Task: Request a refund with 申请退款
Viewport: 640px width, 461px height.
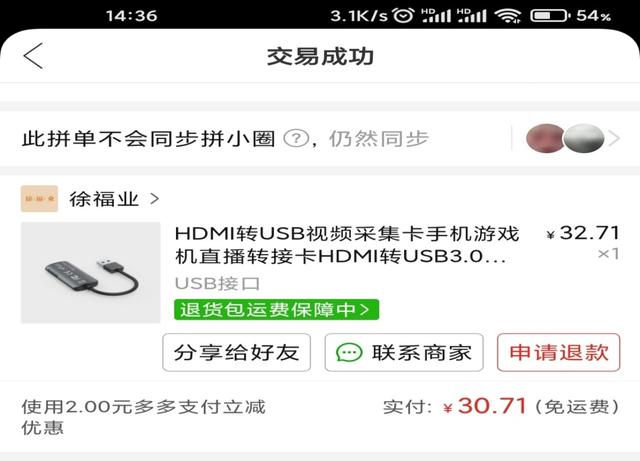Action: tap(558, 353)
